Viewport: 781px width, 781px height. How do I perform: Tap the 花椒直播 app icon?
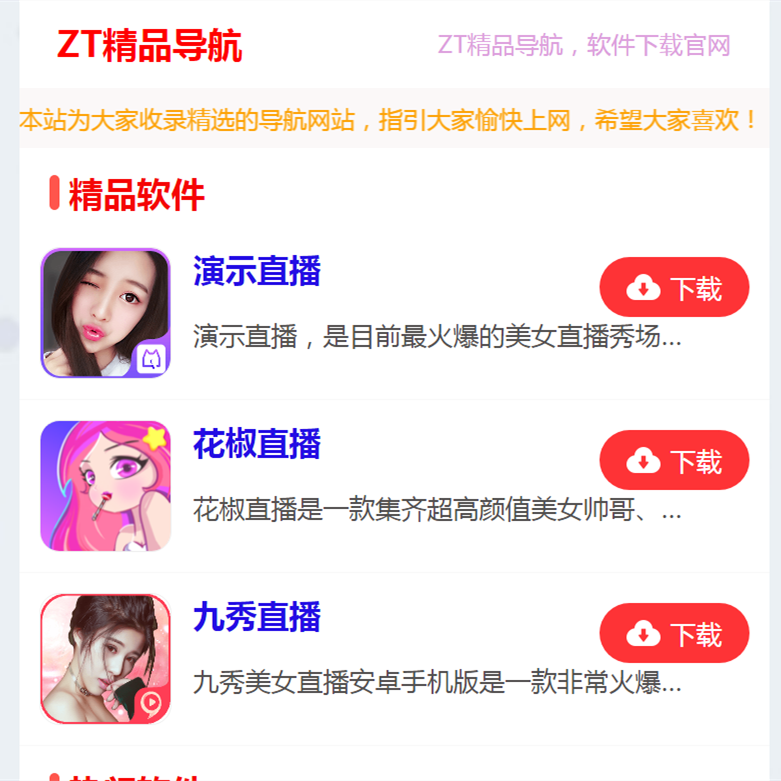tap(106, 486)
